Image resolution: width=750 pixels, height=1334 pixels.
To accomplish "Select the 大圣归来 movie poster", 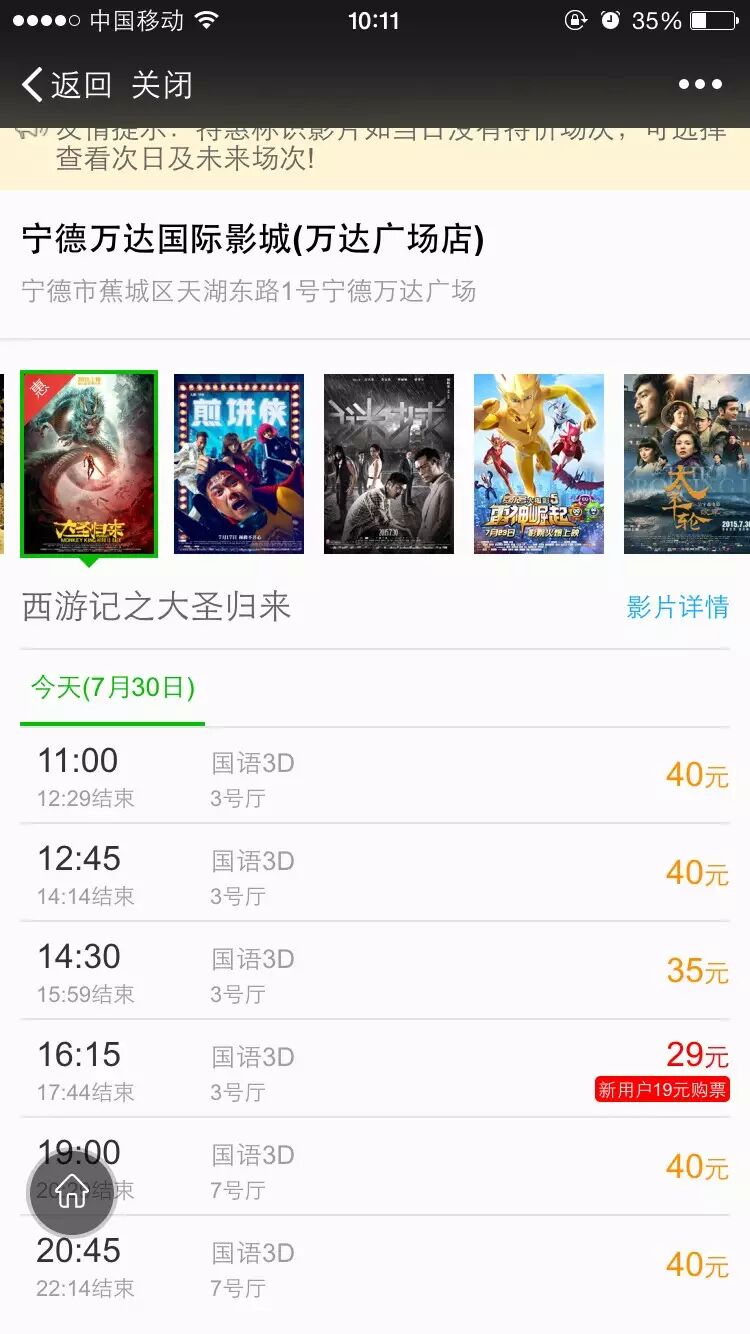I will (x=89, y=464).
